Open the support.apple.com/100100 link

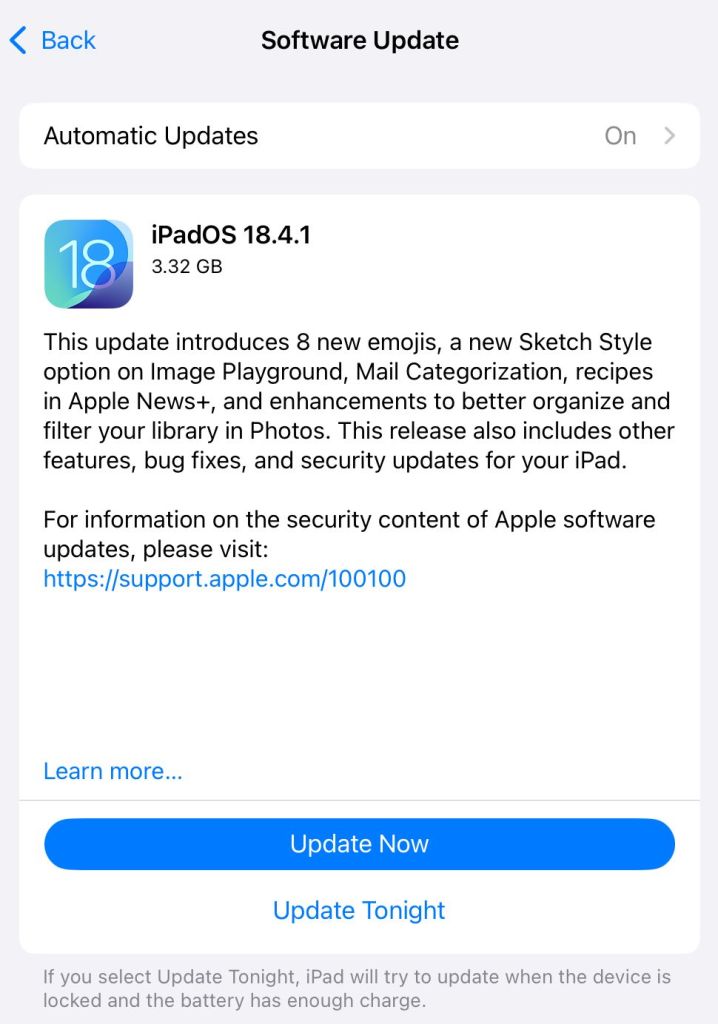pos(224,578)
